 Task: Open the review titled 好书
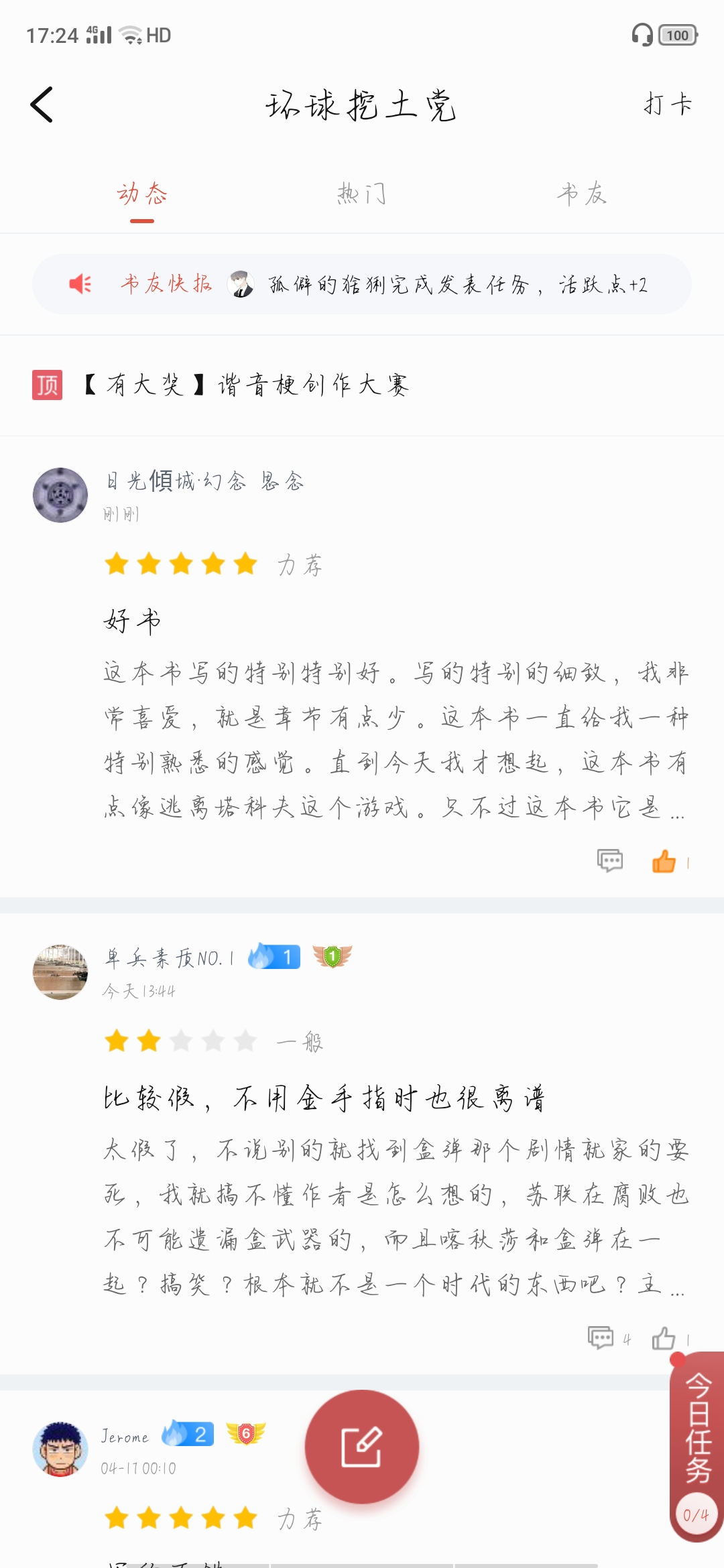click(x=133, y=620)
